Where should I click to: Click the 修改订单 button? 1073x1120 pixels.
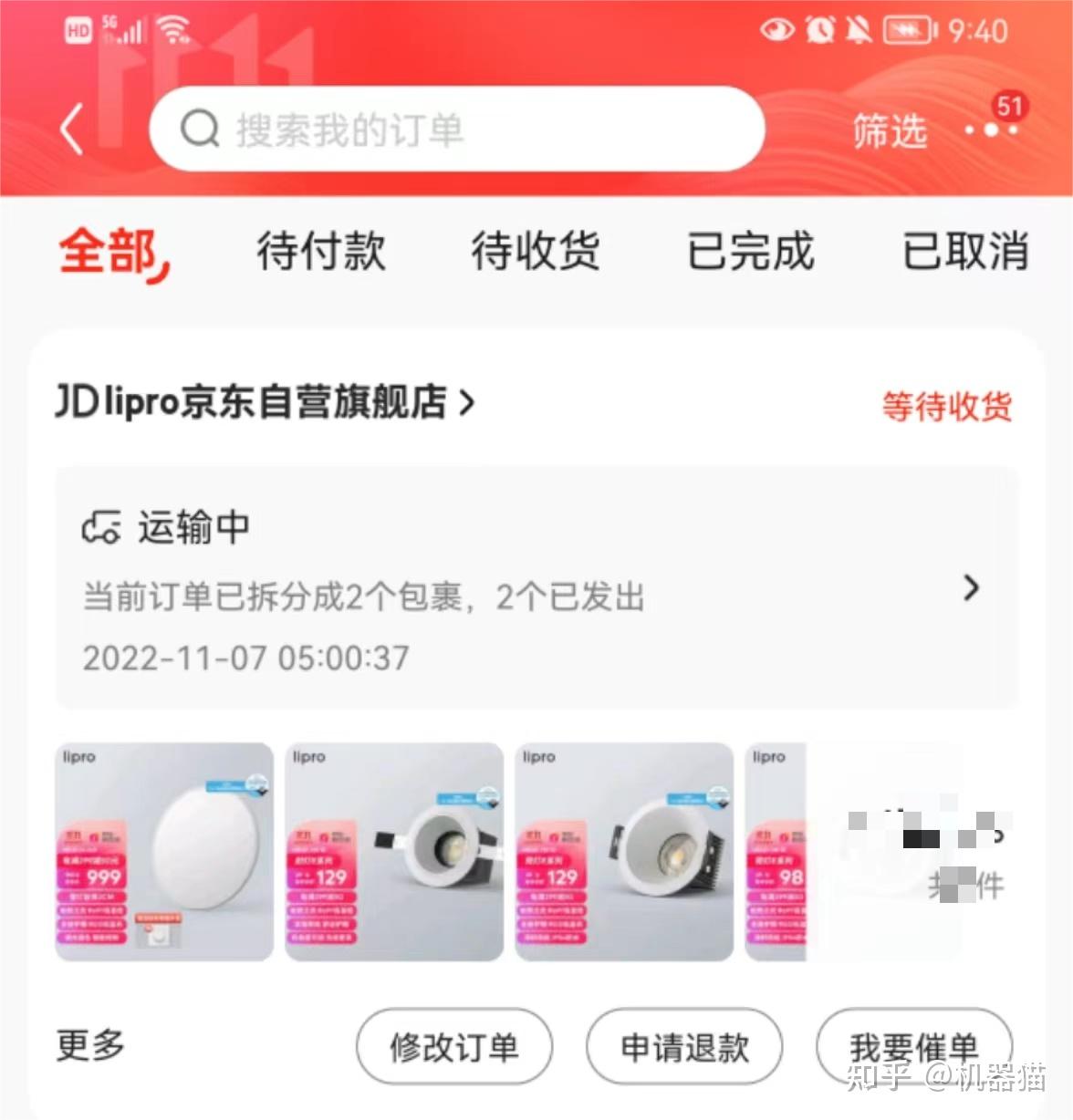click(454, 1047)
